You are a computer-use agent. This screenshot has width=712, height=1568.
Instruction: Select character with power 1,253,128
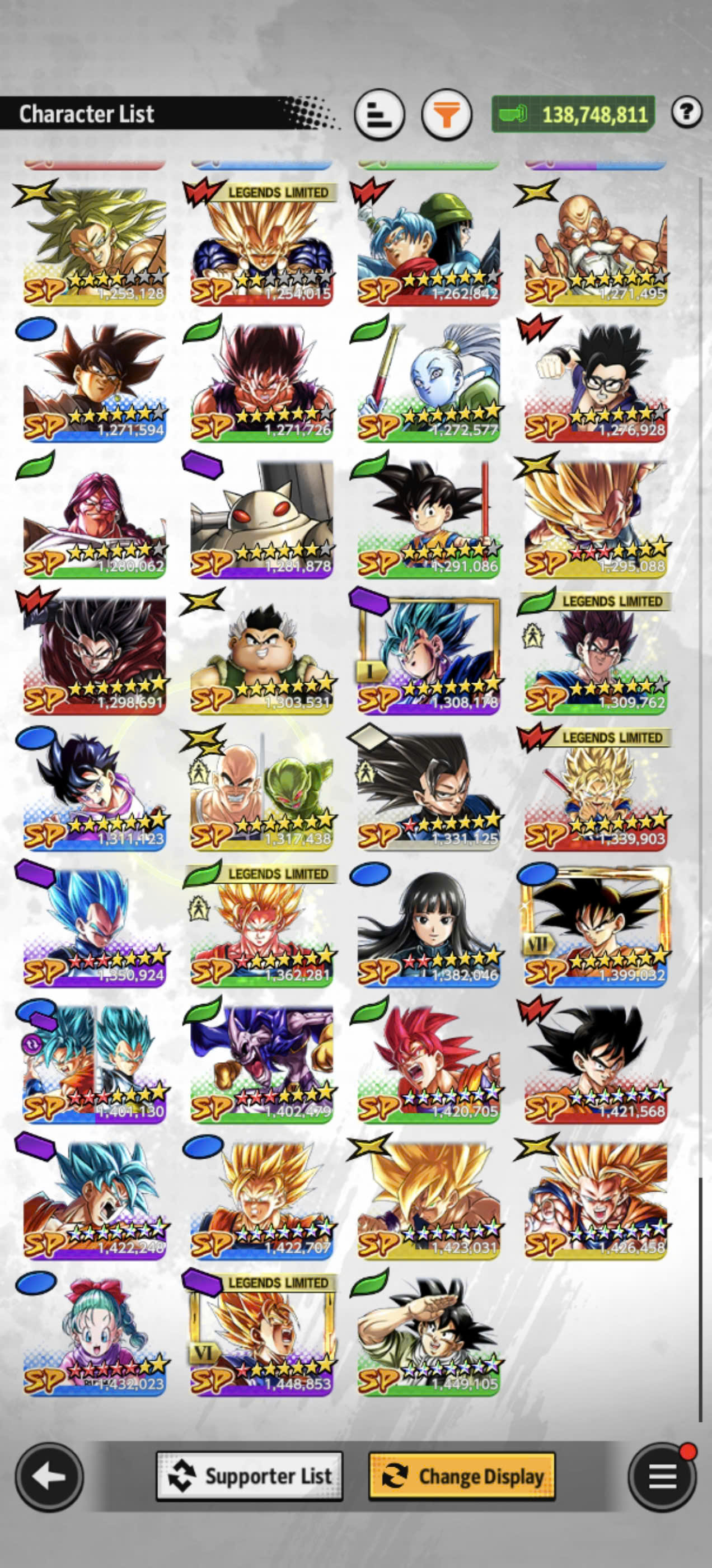pos(95,244)
